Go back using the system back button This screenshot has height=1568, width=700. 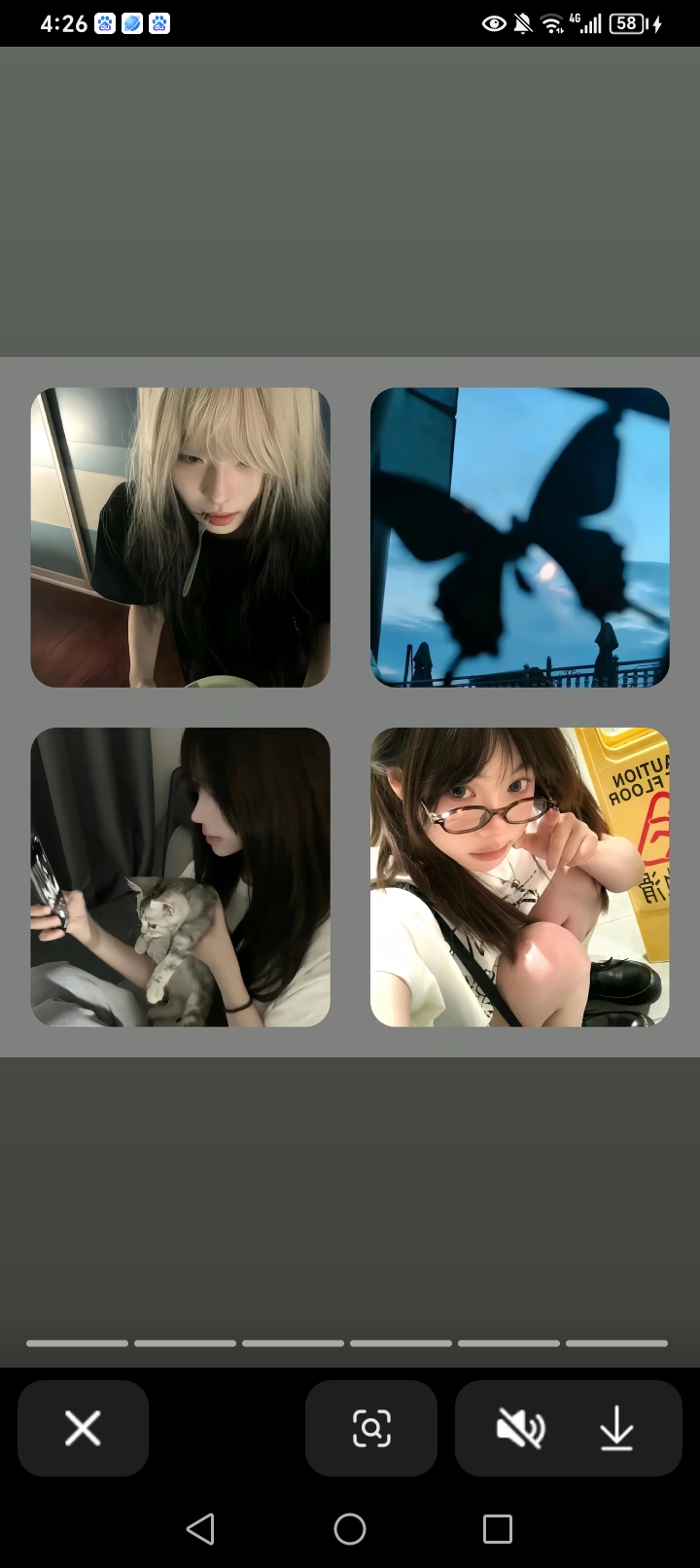point(200,1529)
